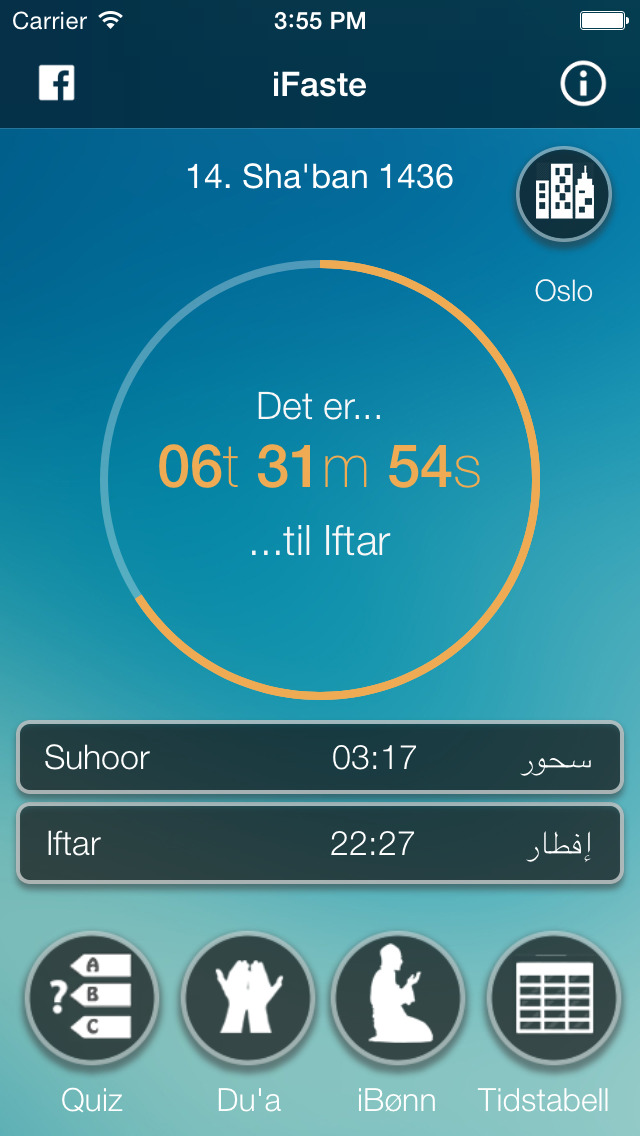The width and height of the screenshot is (640, 1136).
Task: Open the info button
Action: coord(582,83)
